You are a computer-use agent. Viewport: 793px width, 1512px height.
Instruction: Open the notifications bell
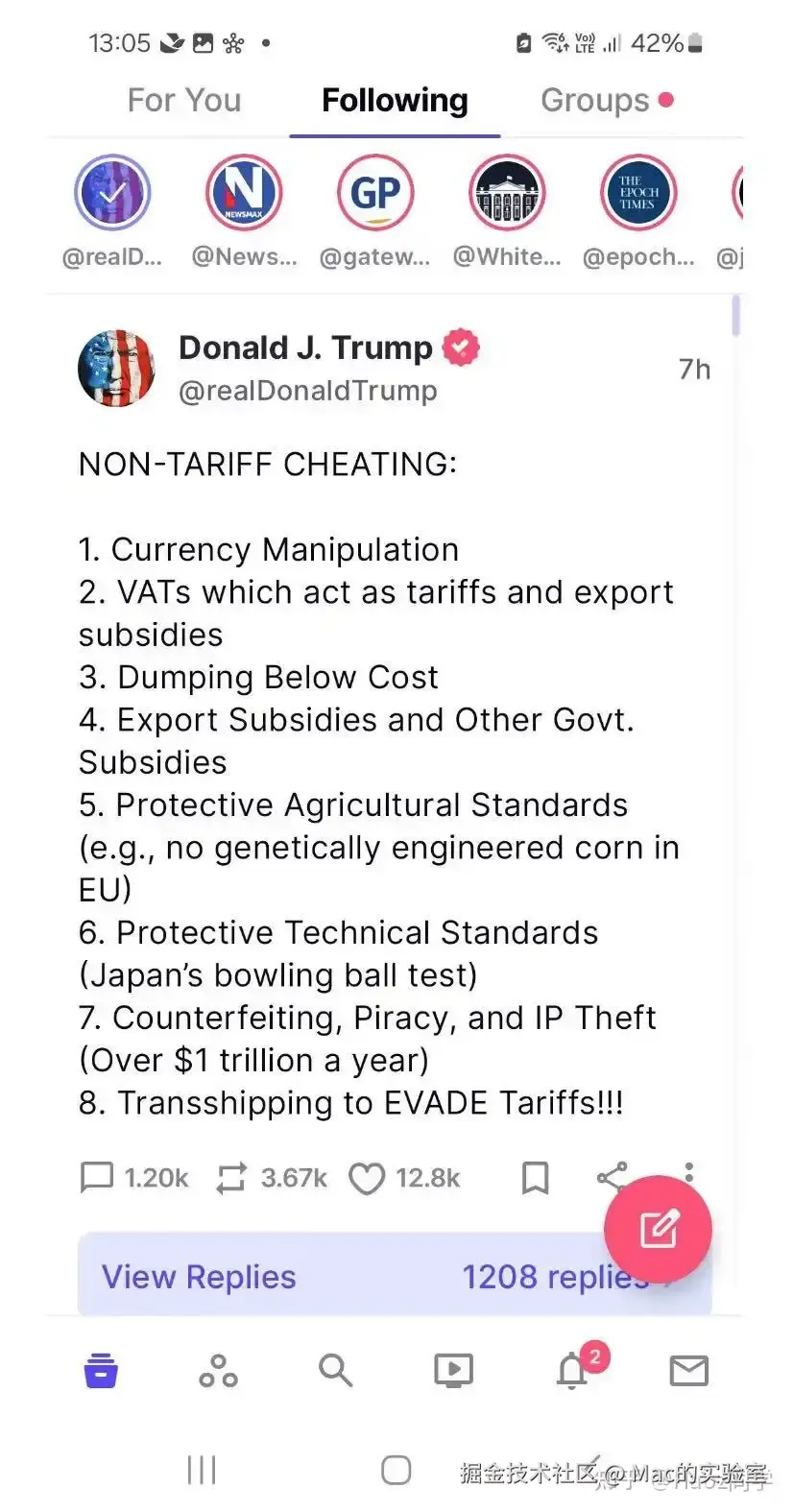[573, 1370]
